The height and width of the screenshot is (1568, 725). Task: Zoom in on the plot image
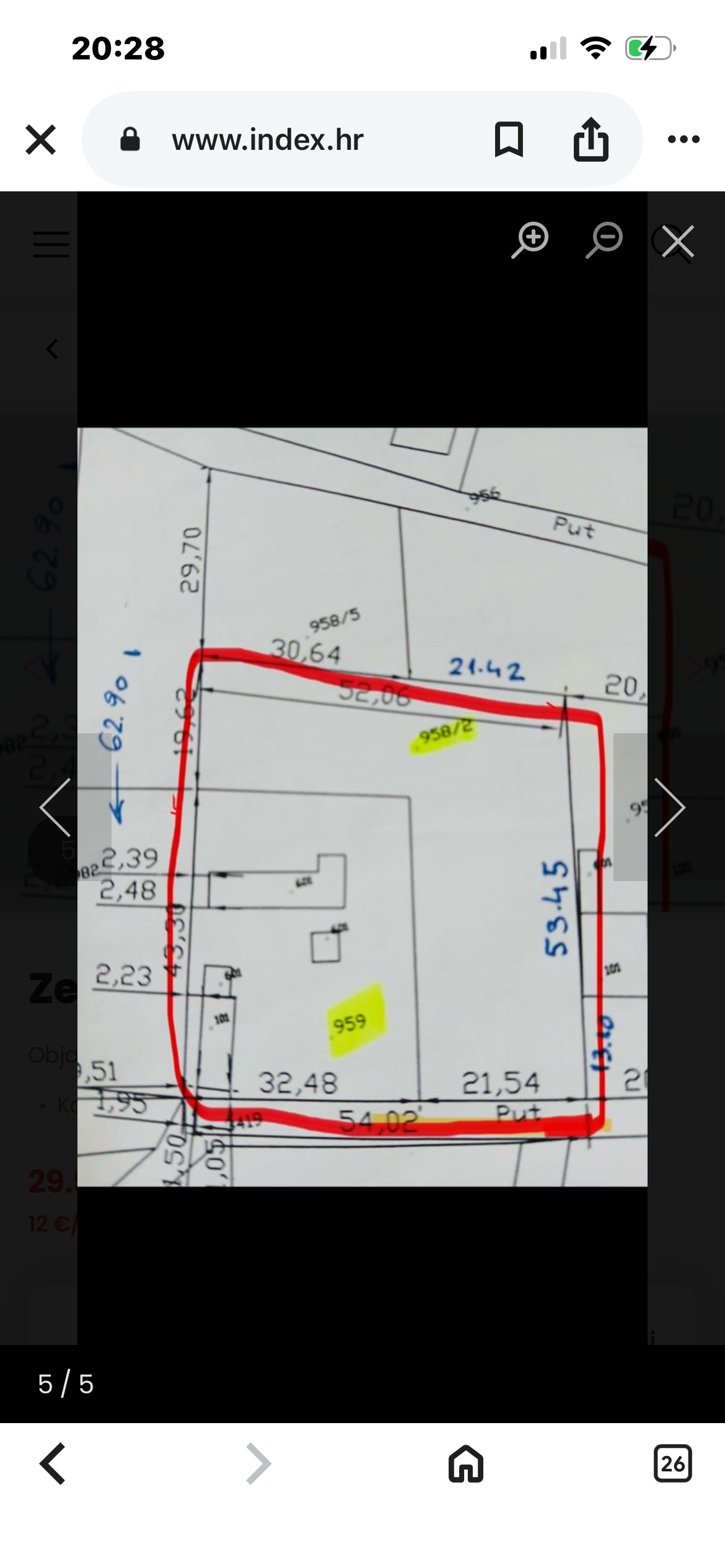[530, 240]
